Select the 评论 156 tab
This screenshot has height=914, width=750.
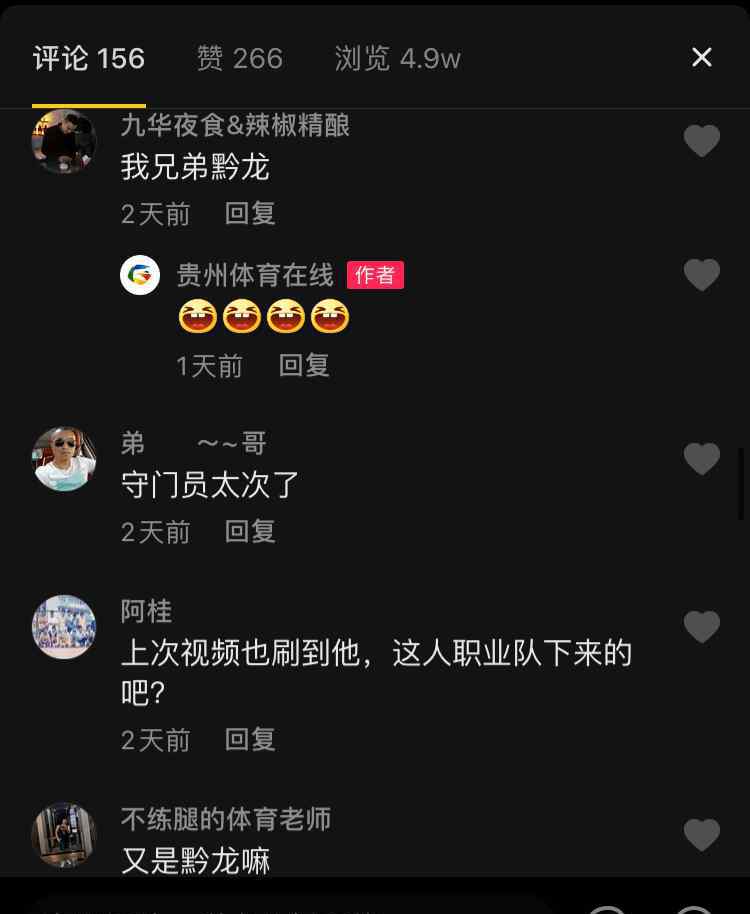89,59
